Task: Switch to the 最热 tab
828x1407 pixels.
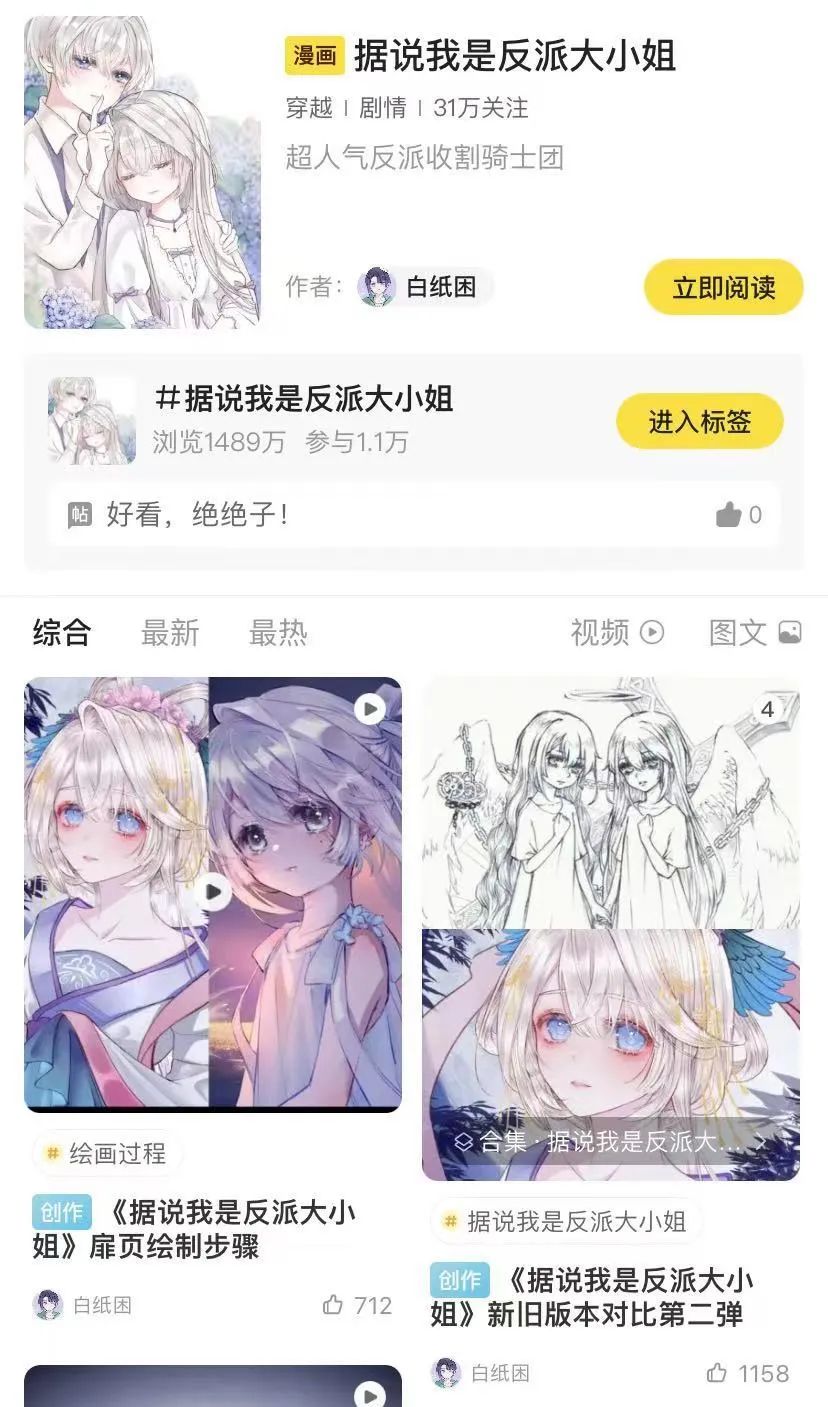Action: pyautogui.click(x=278, y=632)
